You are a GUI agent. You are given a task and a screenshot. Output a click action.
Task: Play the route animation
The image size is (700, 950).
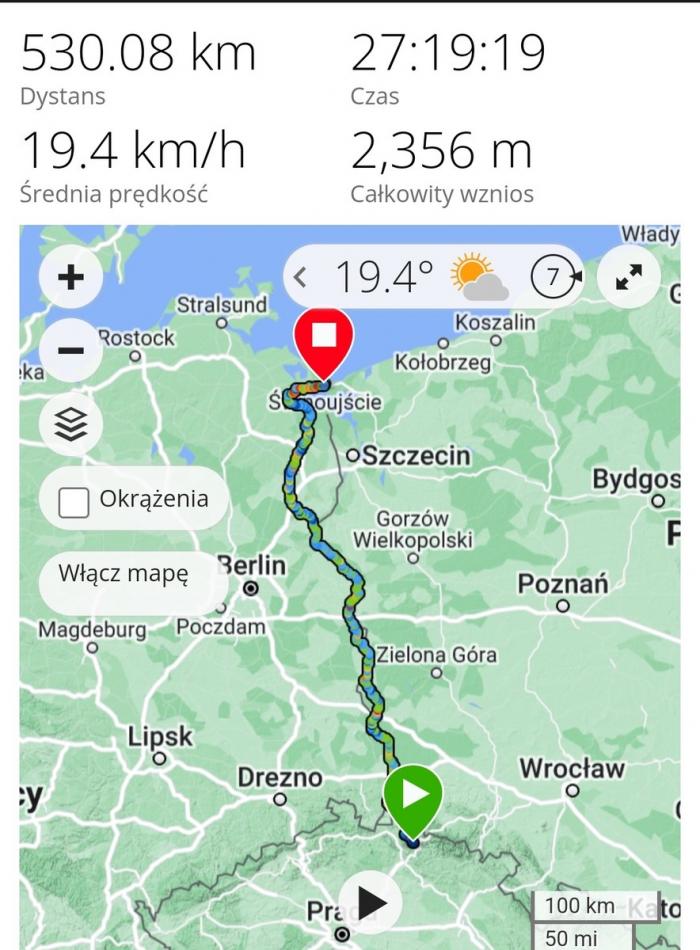[x=370, y=903]
